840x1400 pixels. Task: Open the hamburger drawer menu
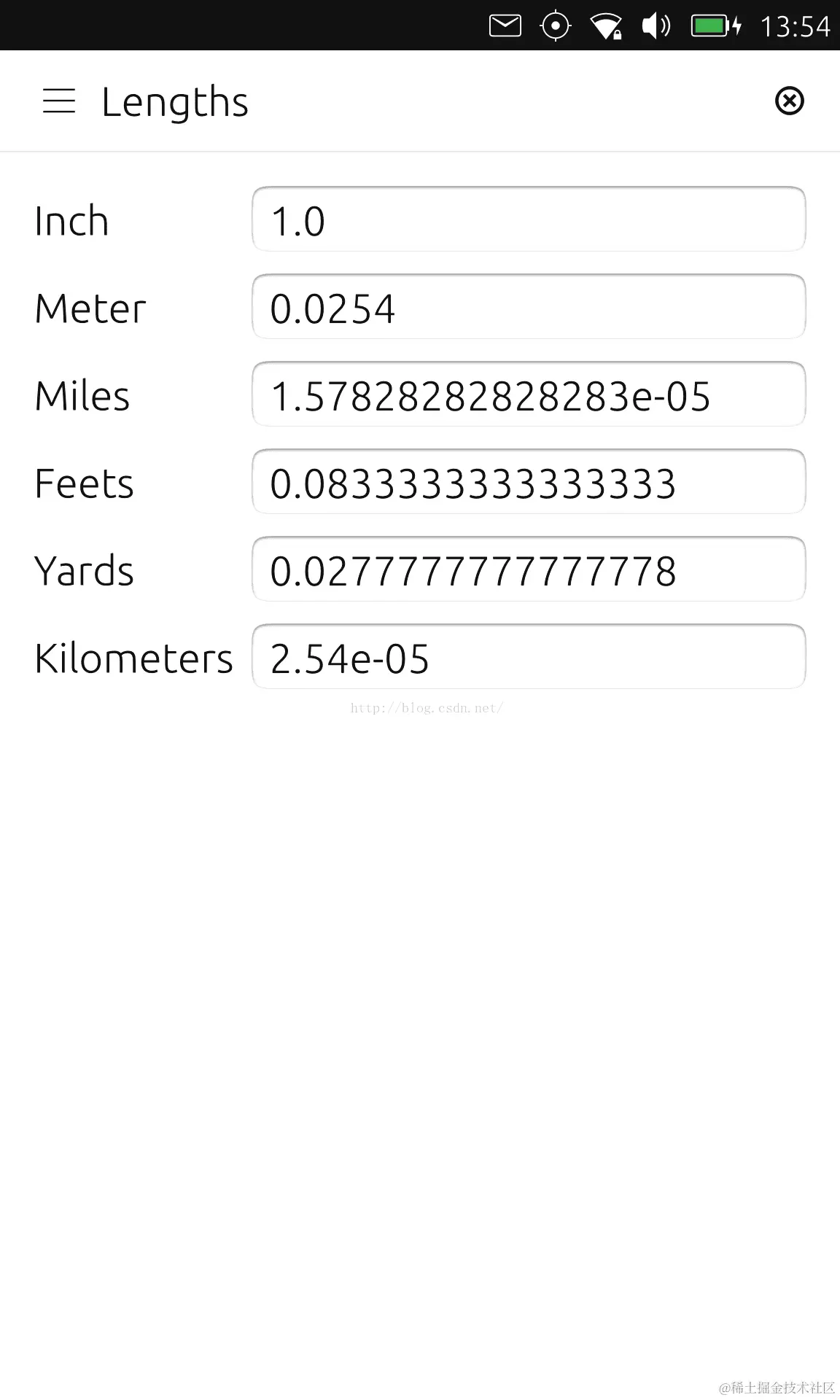(x=59, y=101)
